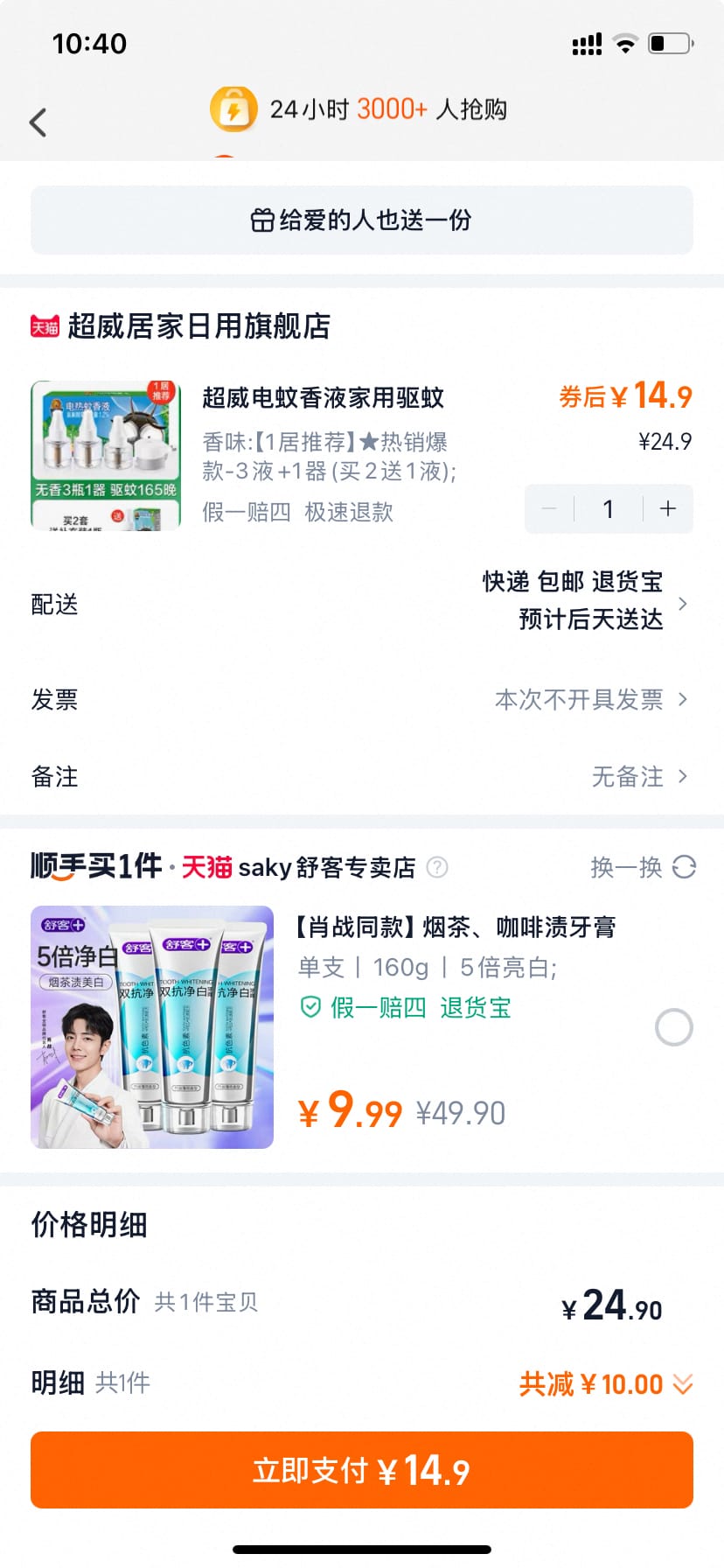Select the toothpaste add-on circle button
The image size is (724, 1568).
673,1027
